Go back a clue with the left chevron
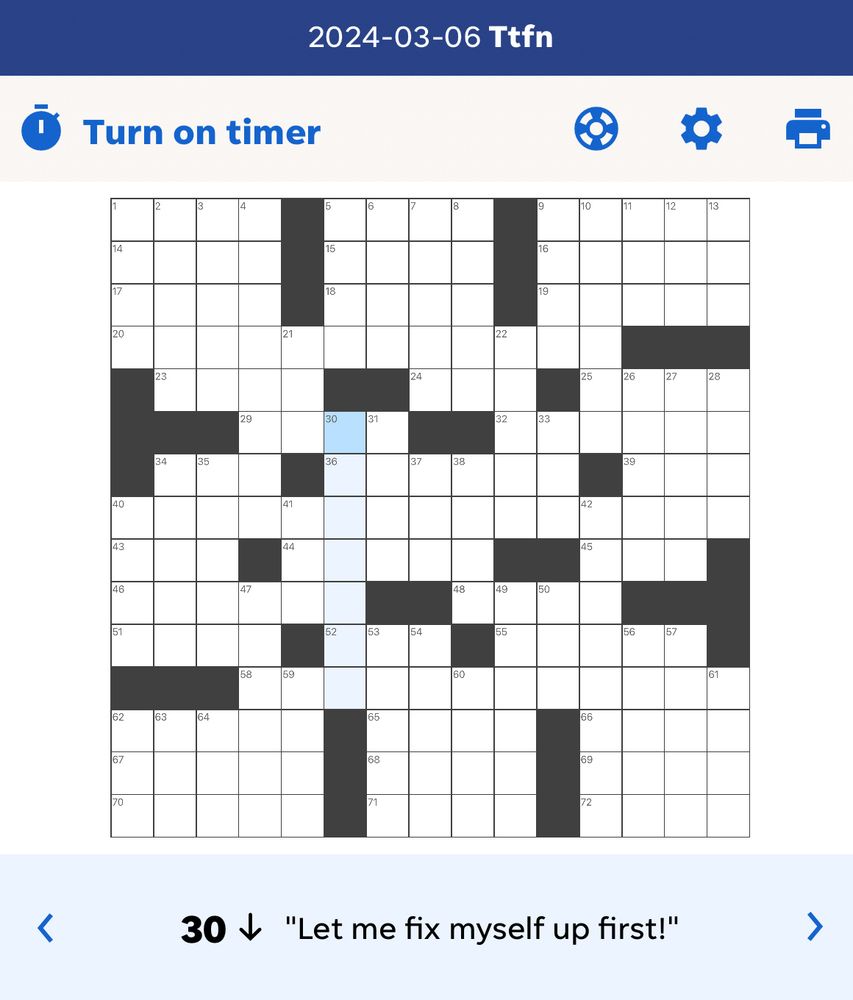The height and width of the screenshot is (1000, 853). (44, 927)
